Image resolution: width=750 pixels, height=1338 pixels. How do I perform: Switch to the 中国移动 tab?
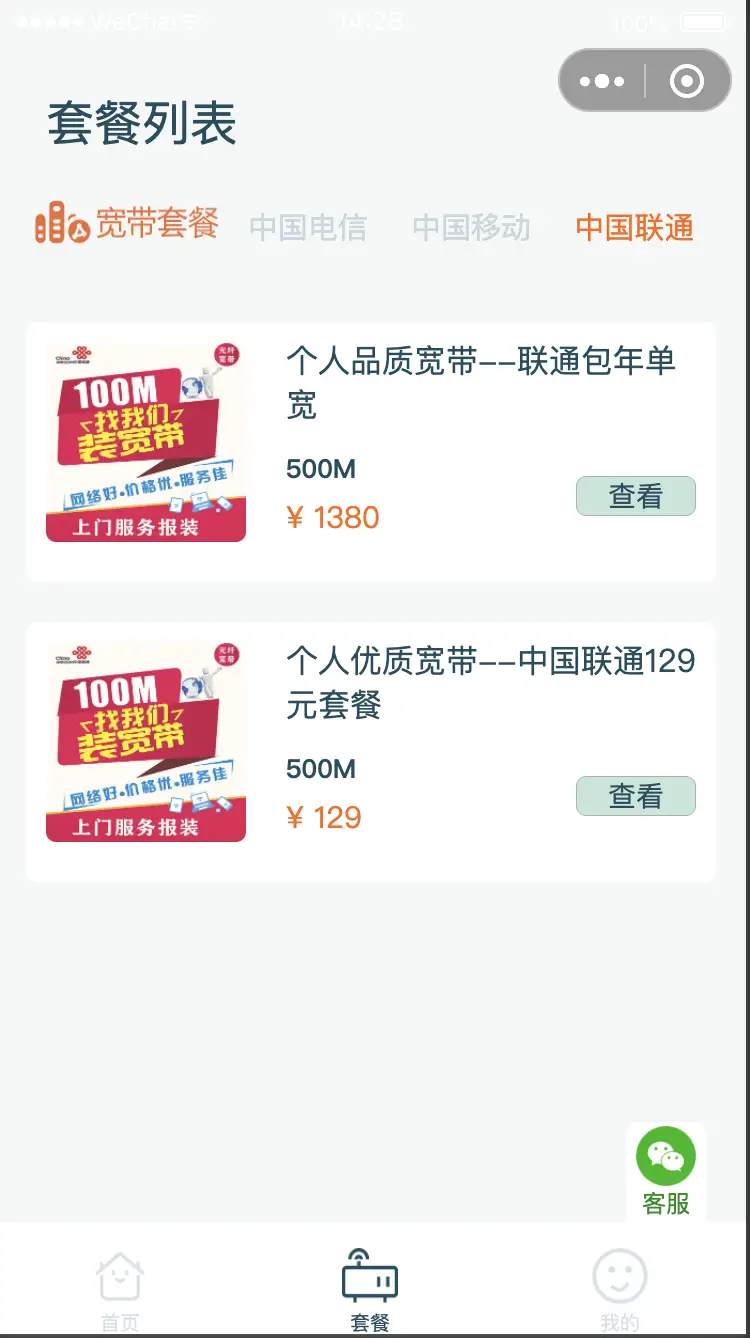(x=471, y=227)
